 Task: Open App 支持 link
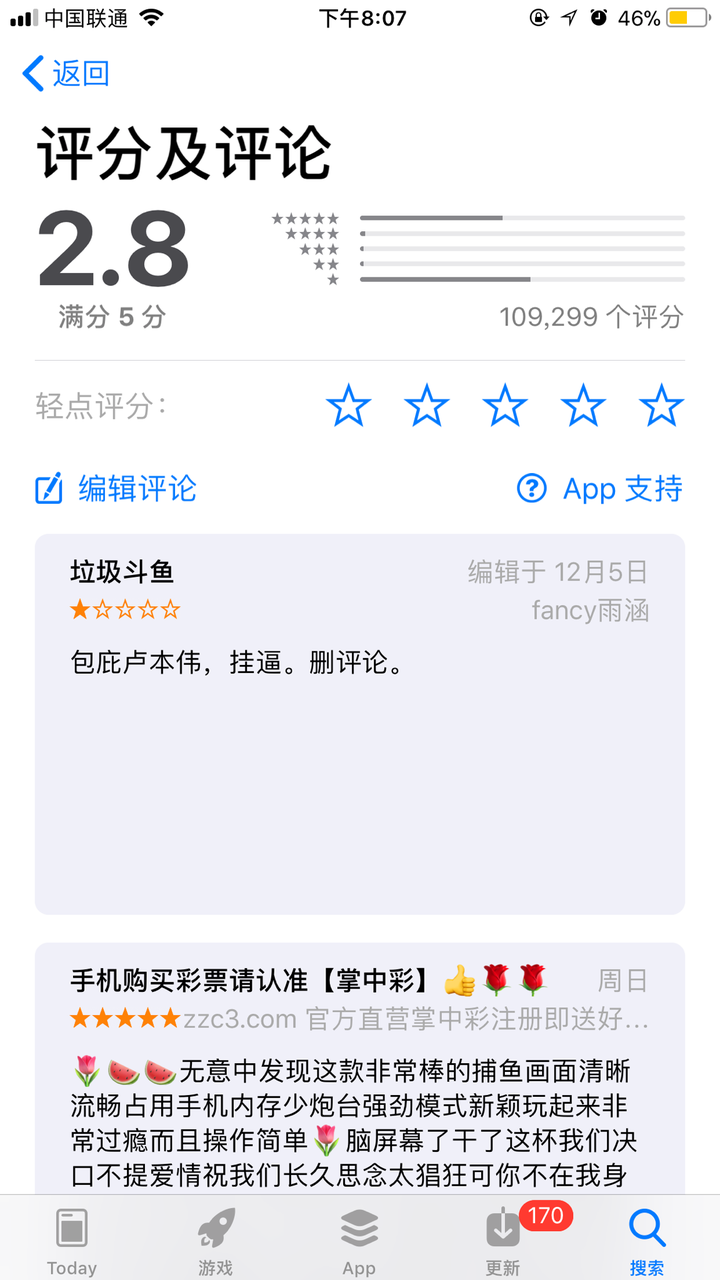pyautogui.click(x=600, y=489)
